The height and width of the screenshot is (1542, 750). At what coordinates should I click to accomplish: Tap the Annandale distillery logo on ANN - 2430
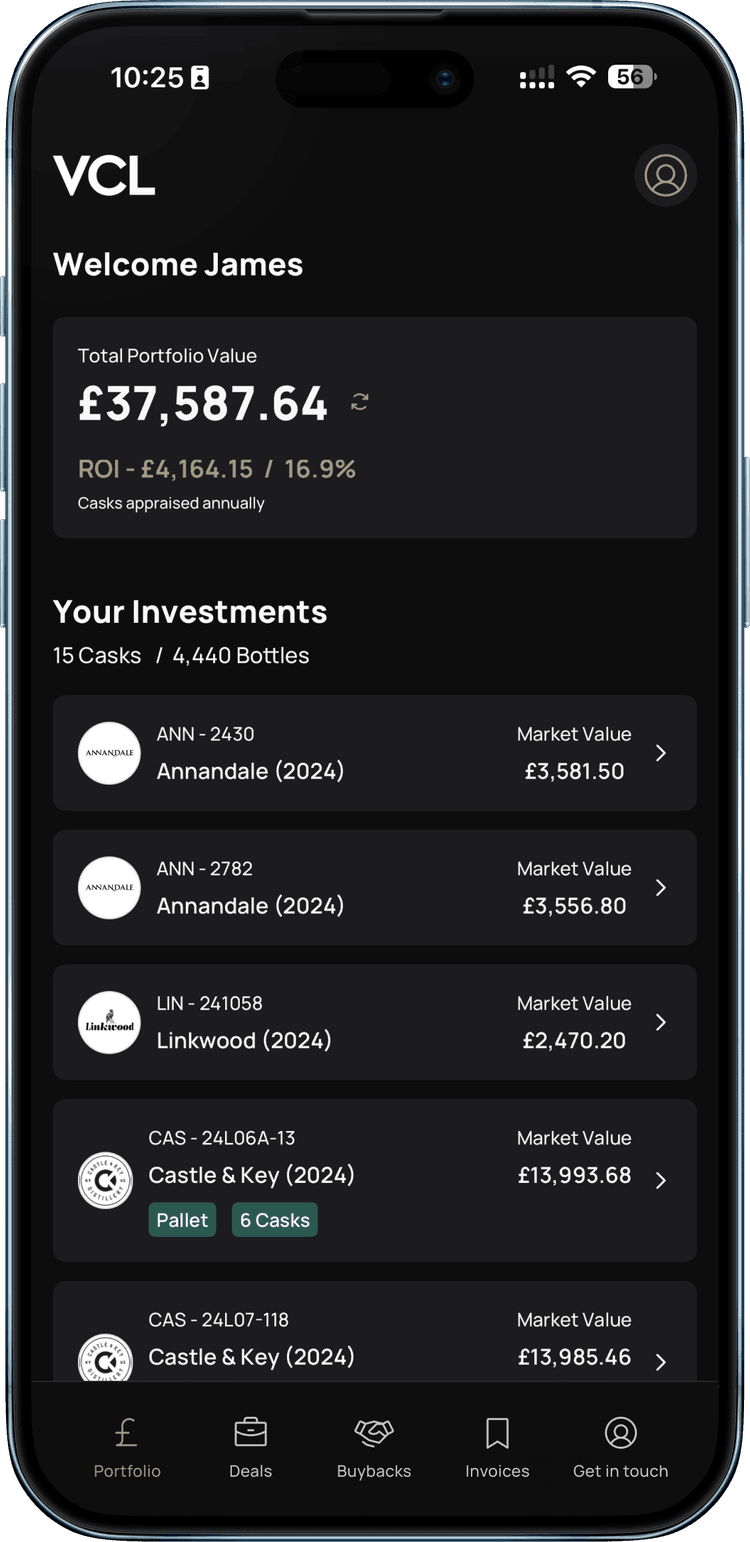pyautogui.click(x=109, y=753)
